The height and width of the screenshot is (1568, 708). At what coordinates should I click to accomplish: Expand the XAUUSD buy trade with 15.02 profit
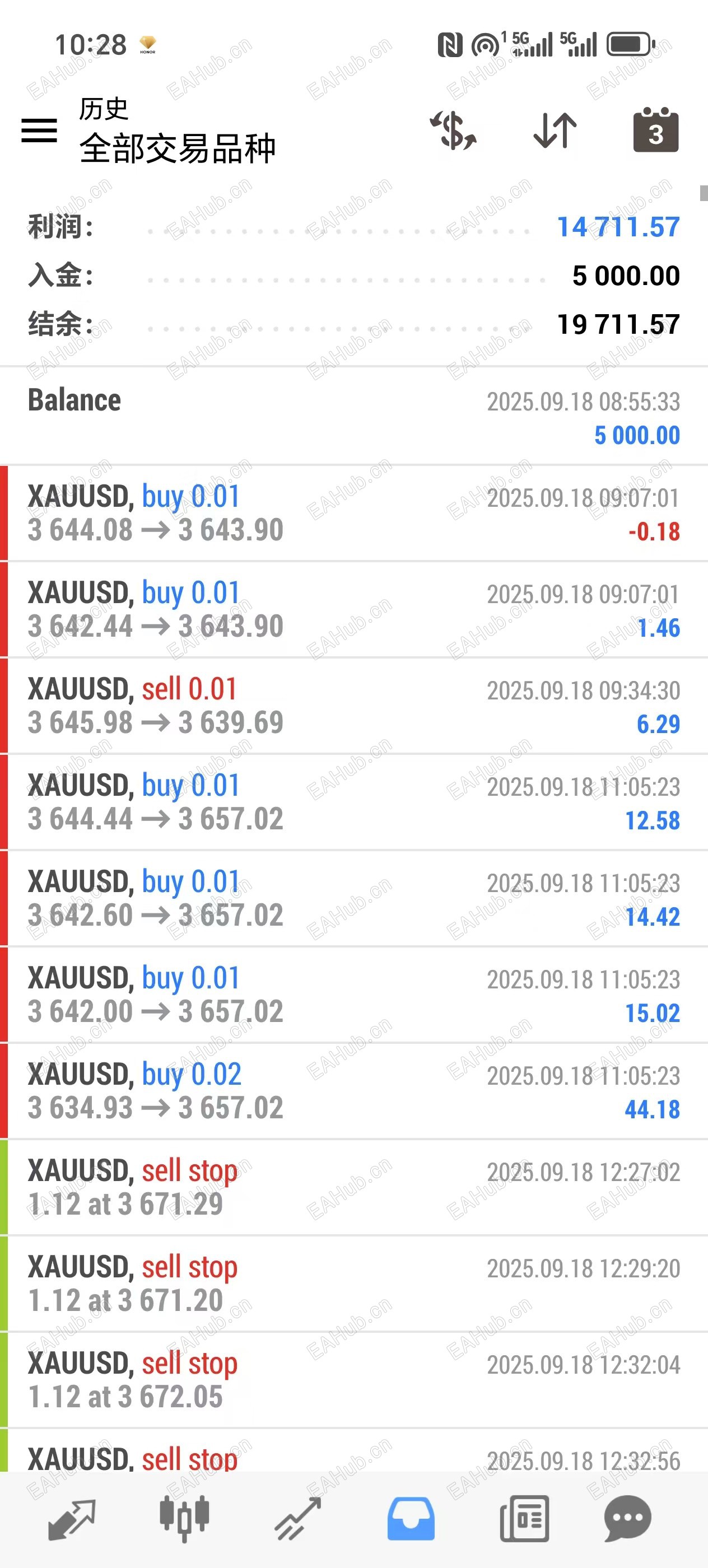coord(353,995)
